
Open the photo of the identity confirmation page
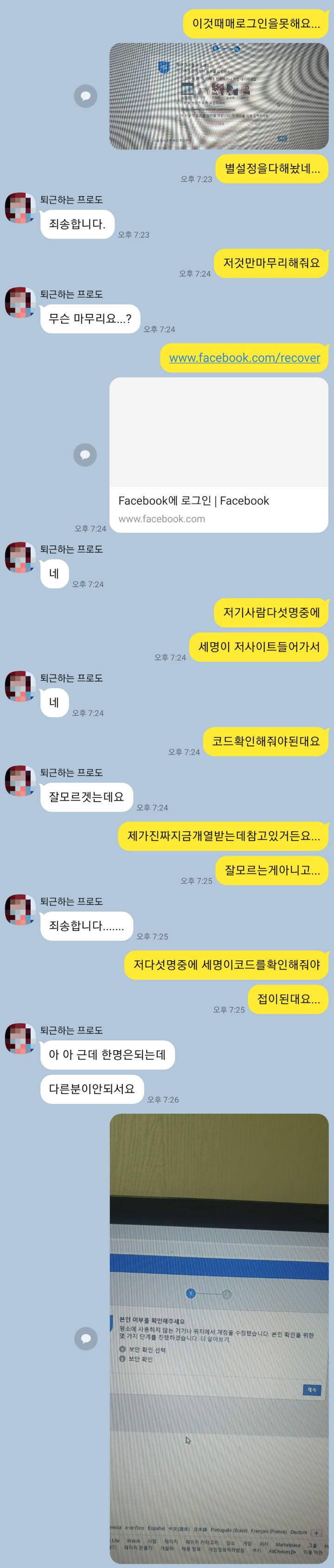218,1338
